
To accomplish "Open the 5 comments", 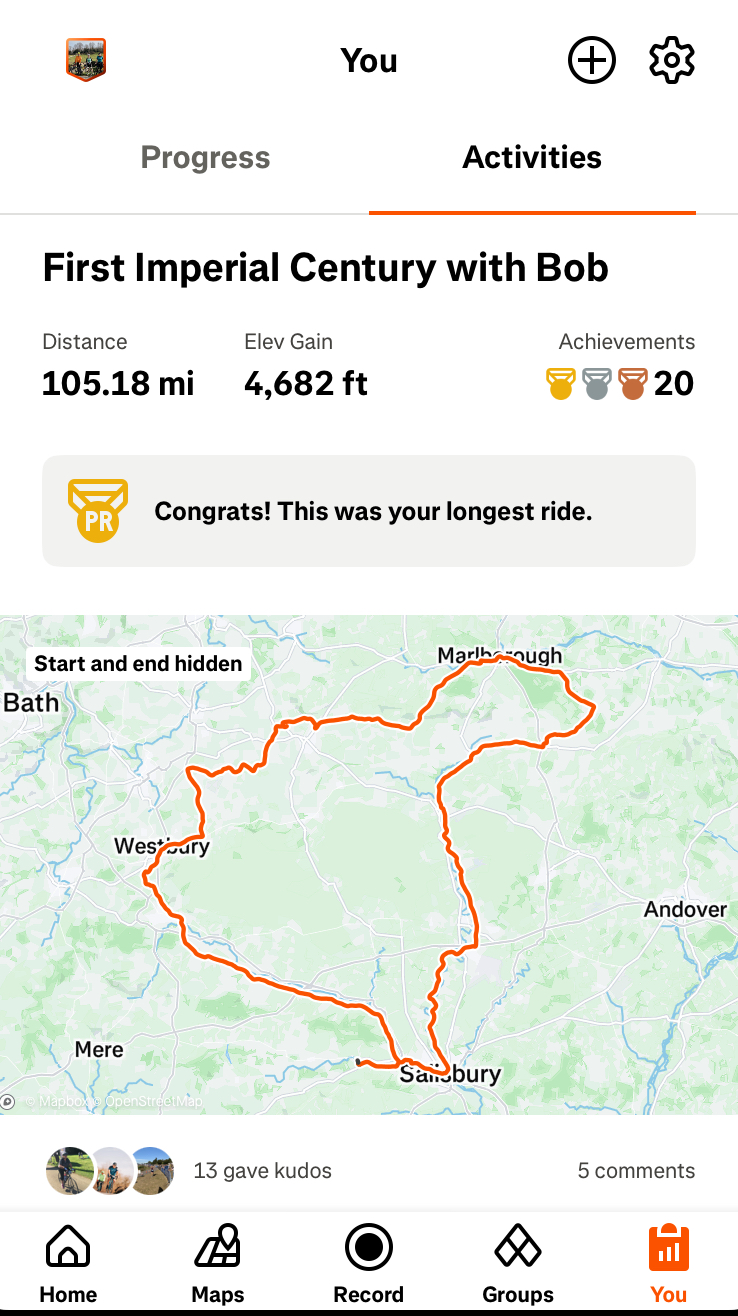I will coord(636,1170).
